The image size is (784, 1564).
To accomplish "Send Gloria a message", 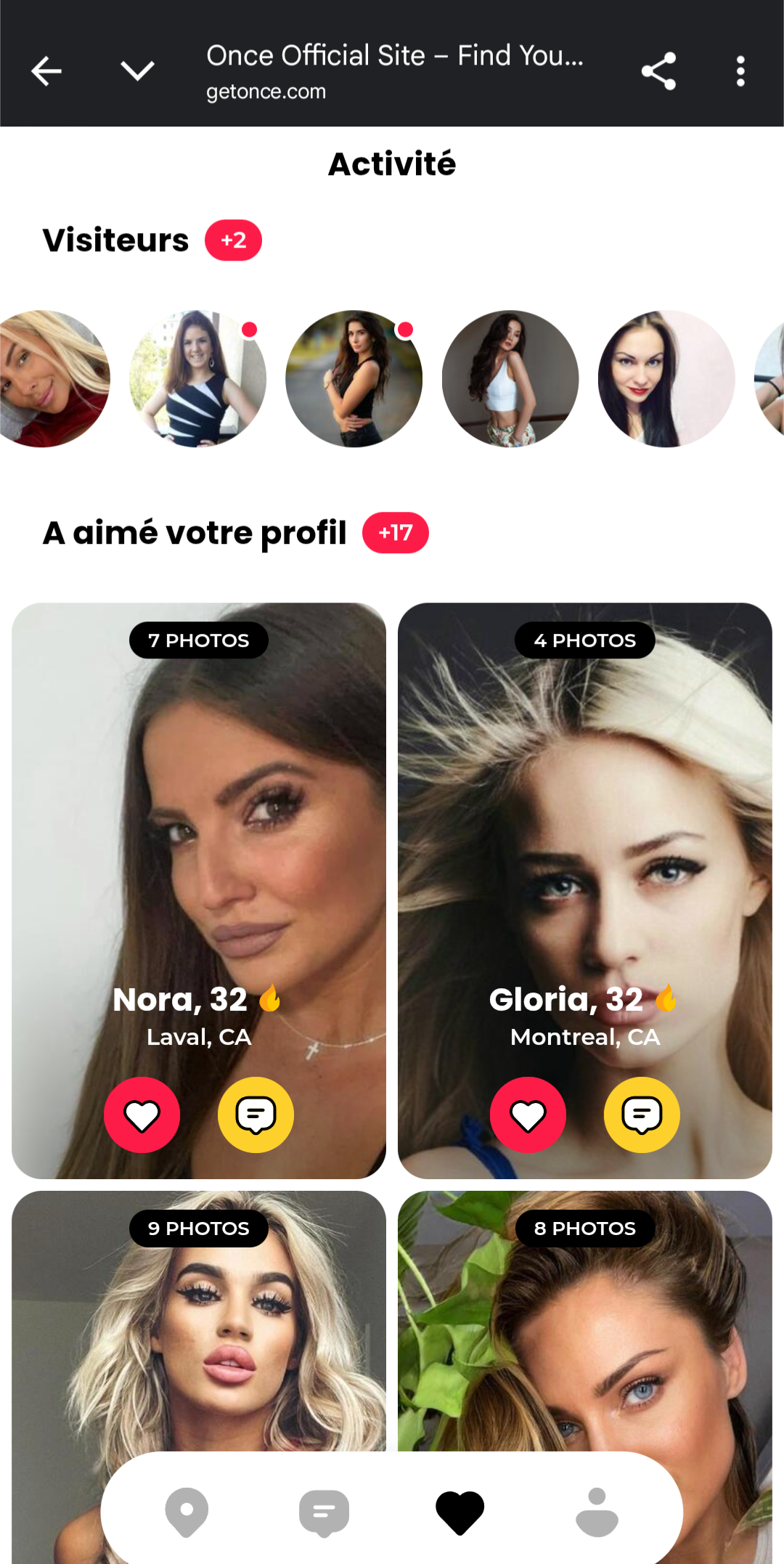I will (x=642, y=1115).
